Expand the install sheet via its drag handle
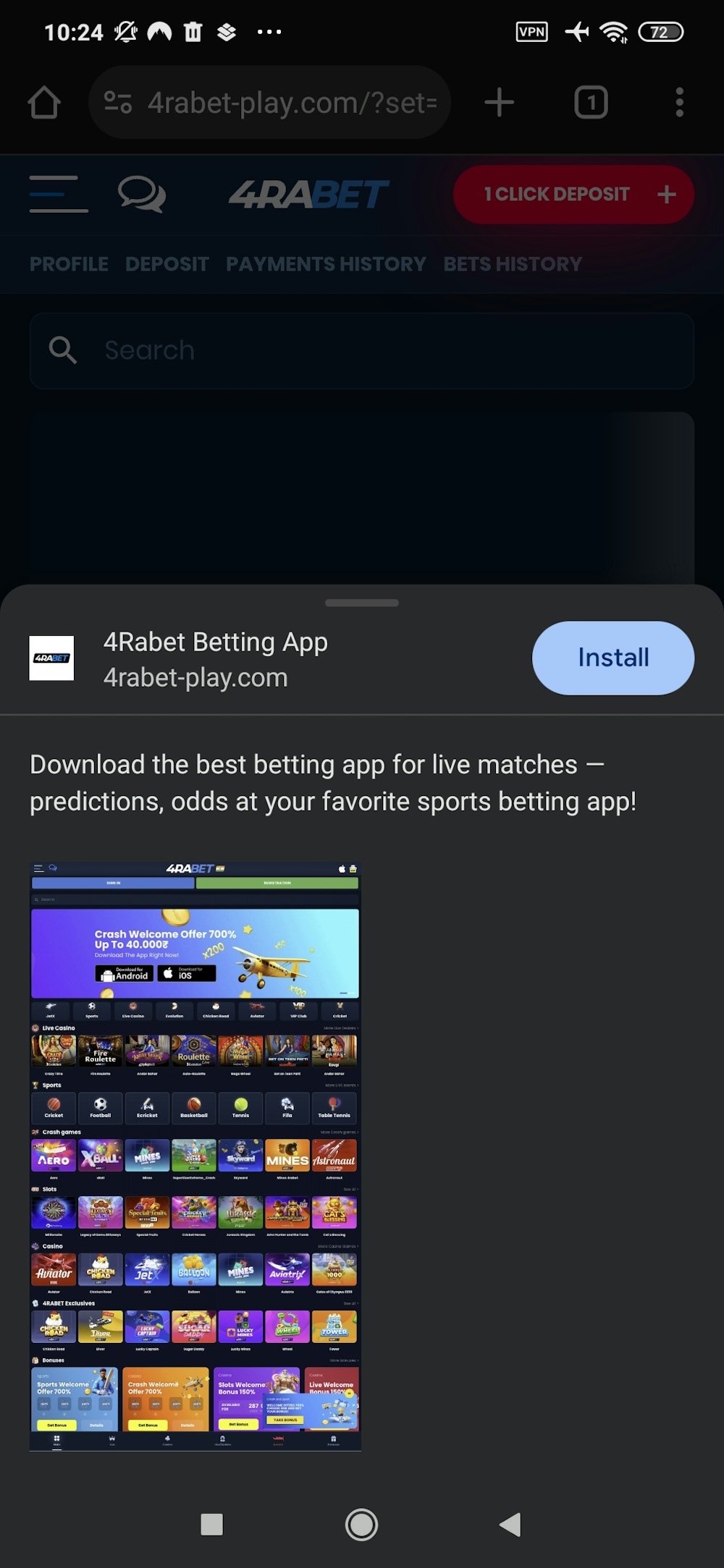This screenshot has width=724, height=1568. (362, 602)
